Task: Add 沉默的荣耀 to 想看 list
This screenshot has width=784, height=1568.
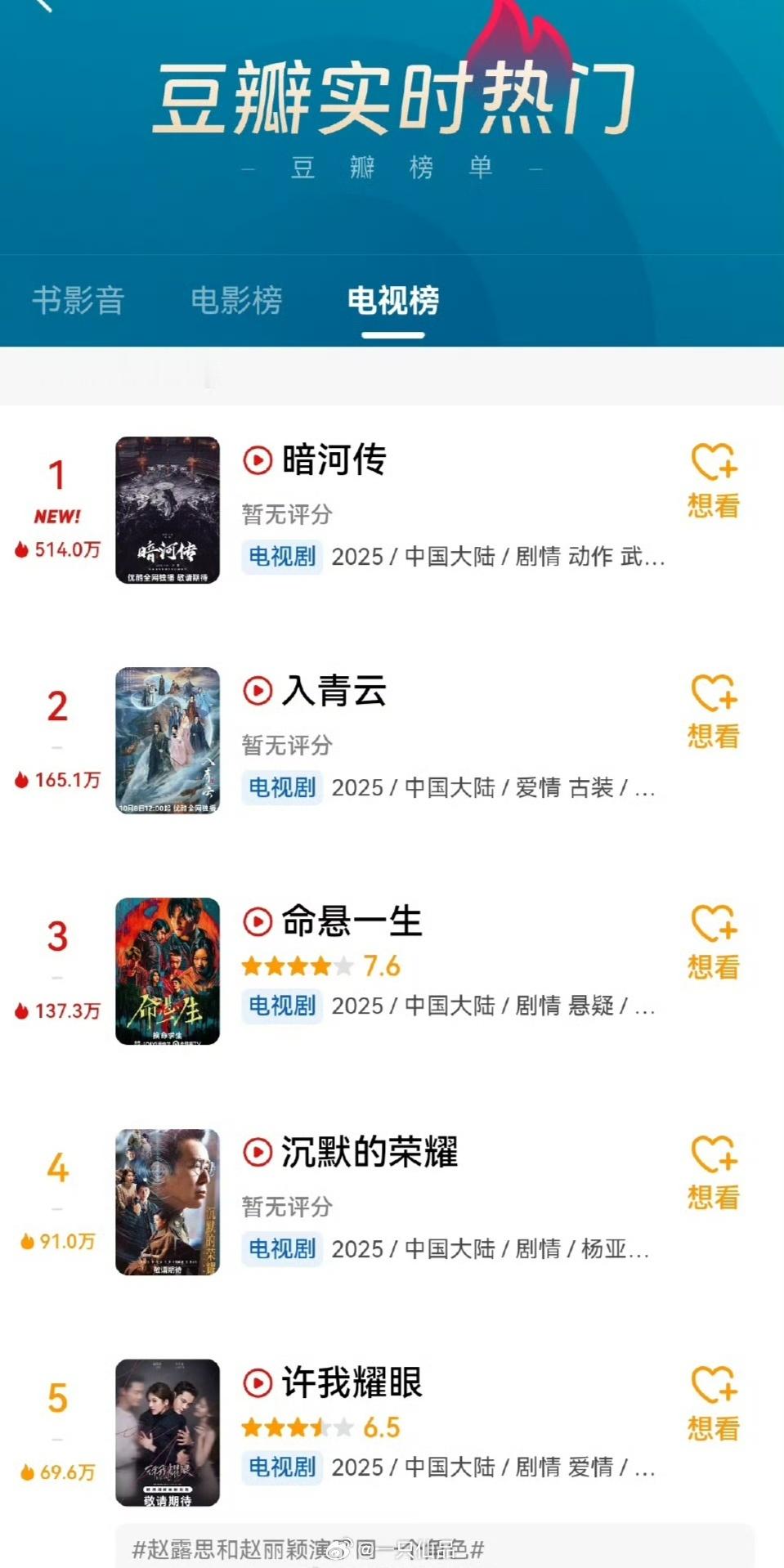Action: pos(714,1172)
